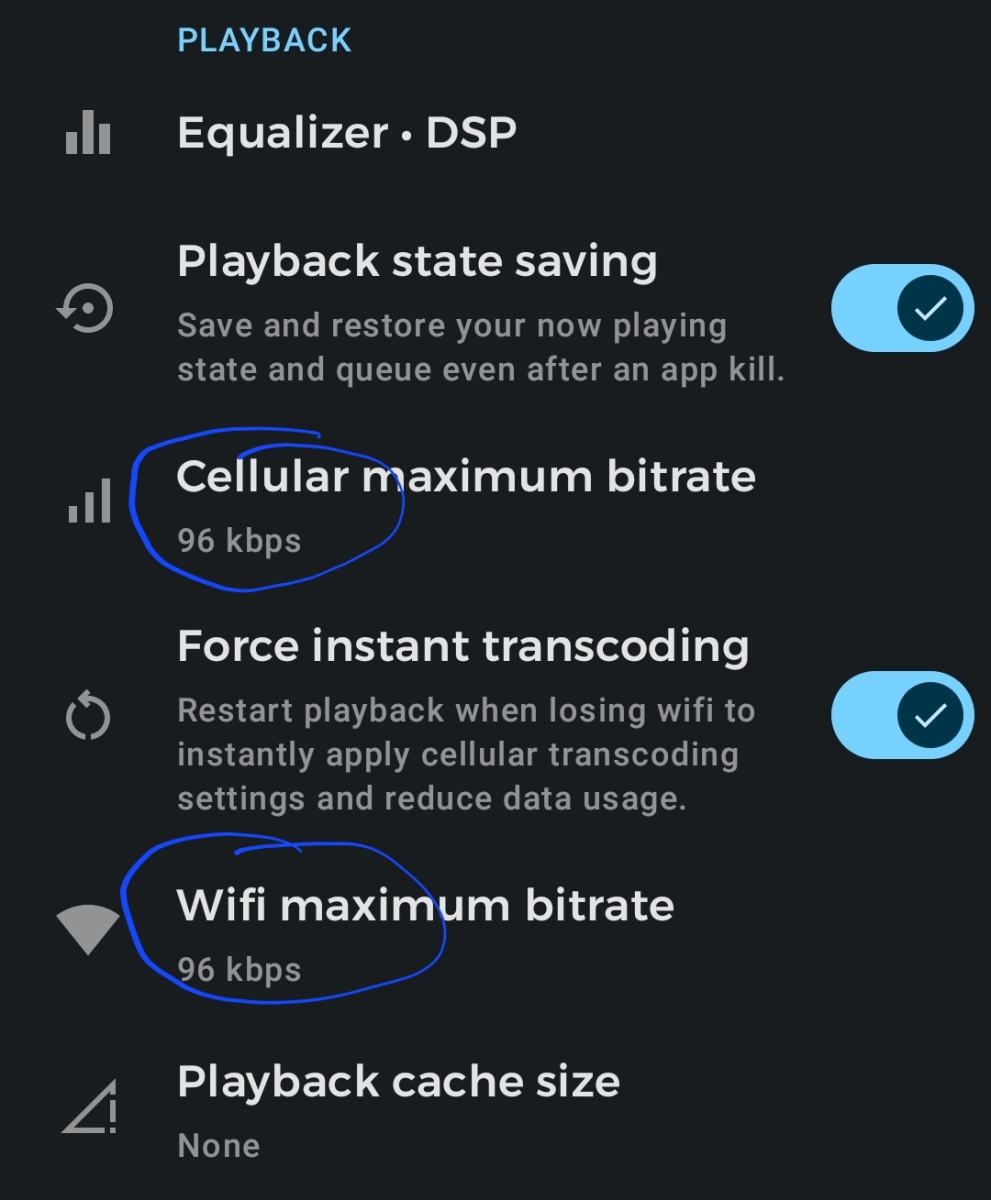Select the Equalizer DSP bar-chart icon
This screenshot has height=1200, width=991.
coord(86,133)
